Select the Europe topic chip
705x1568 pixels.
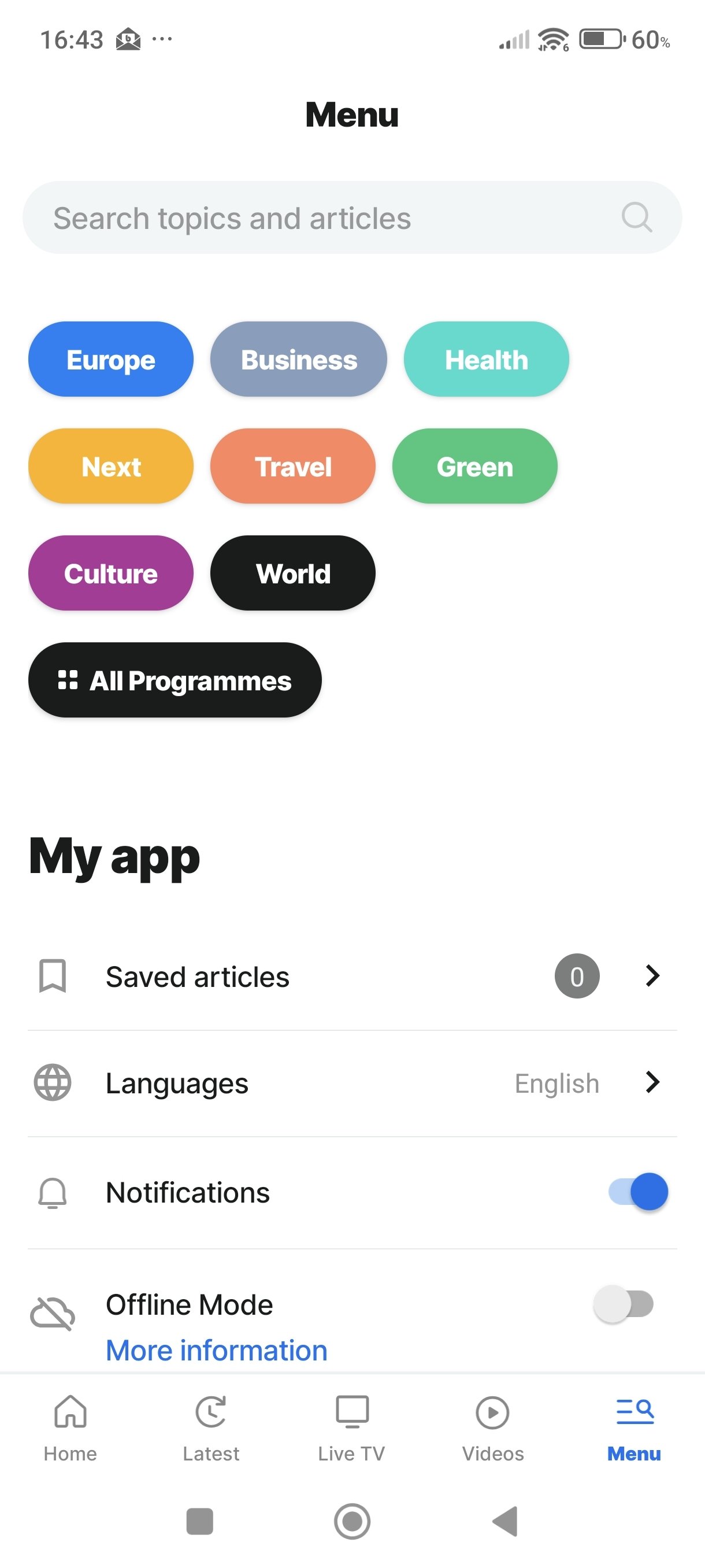pos(111,360)
